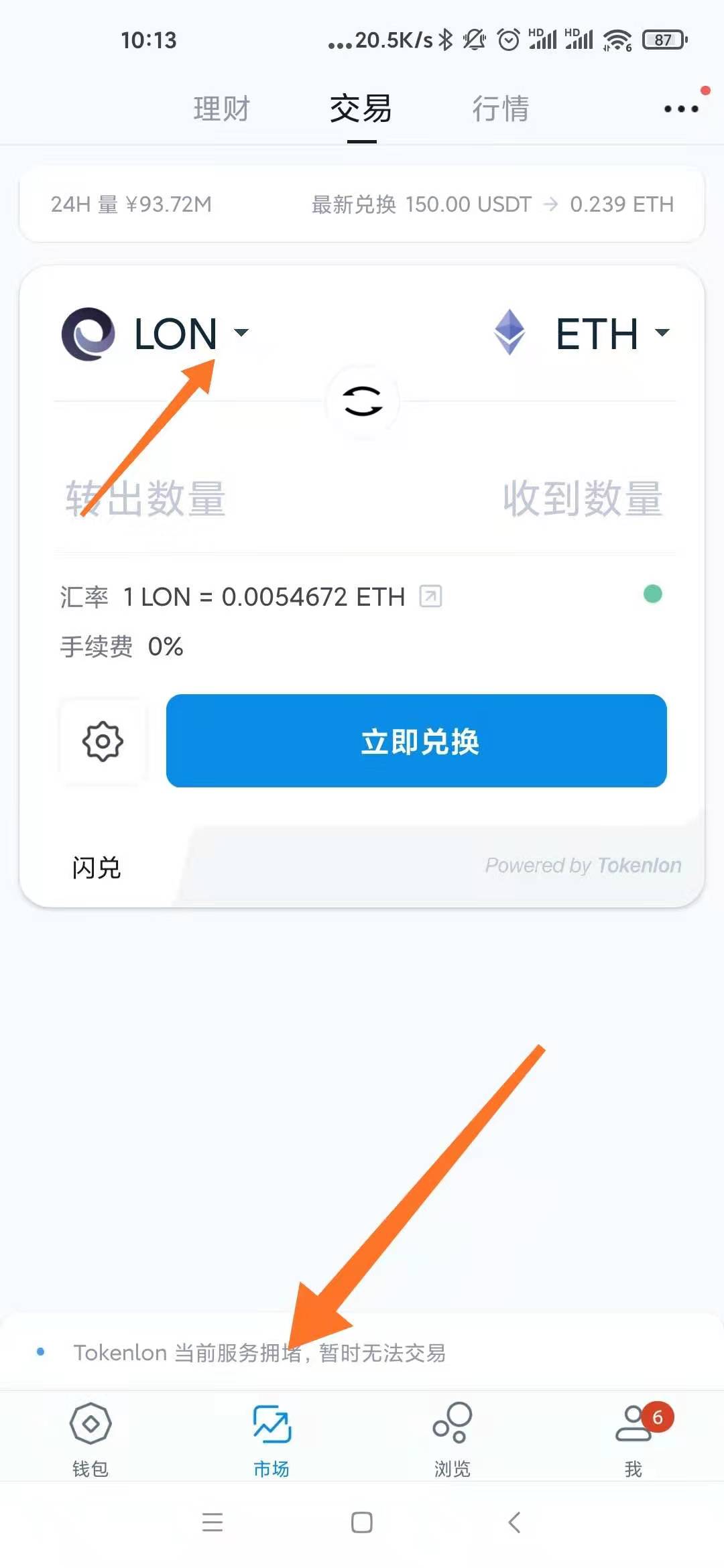Switch to the 行情 tab

click(x=500, y=109)
